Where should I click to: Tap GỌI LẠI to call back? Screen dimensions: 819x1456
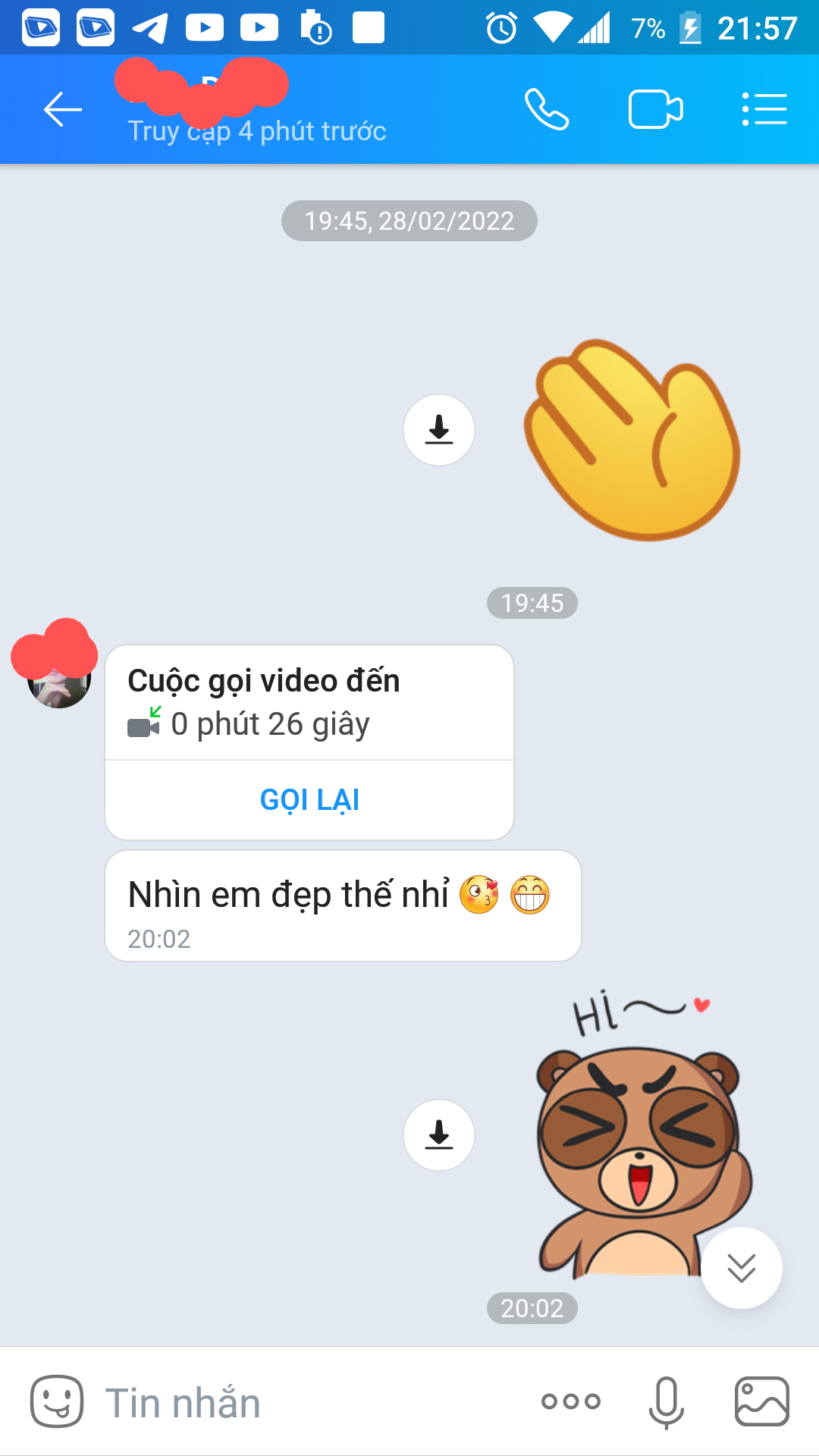[309, 800]
